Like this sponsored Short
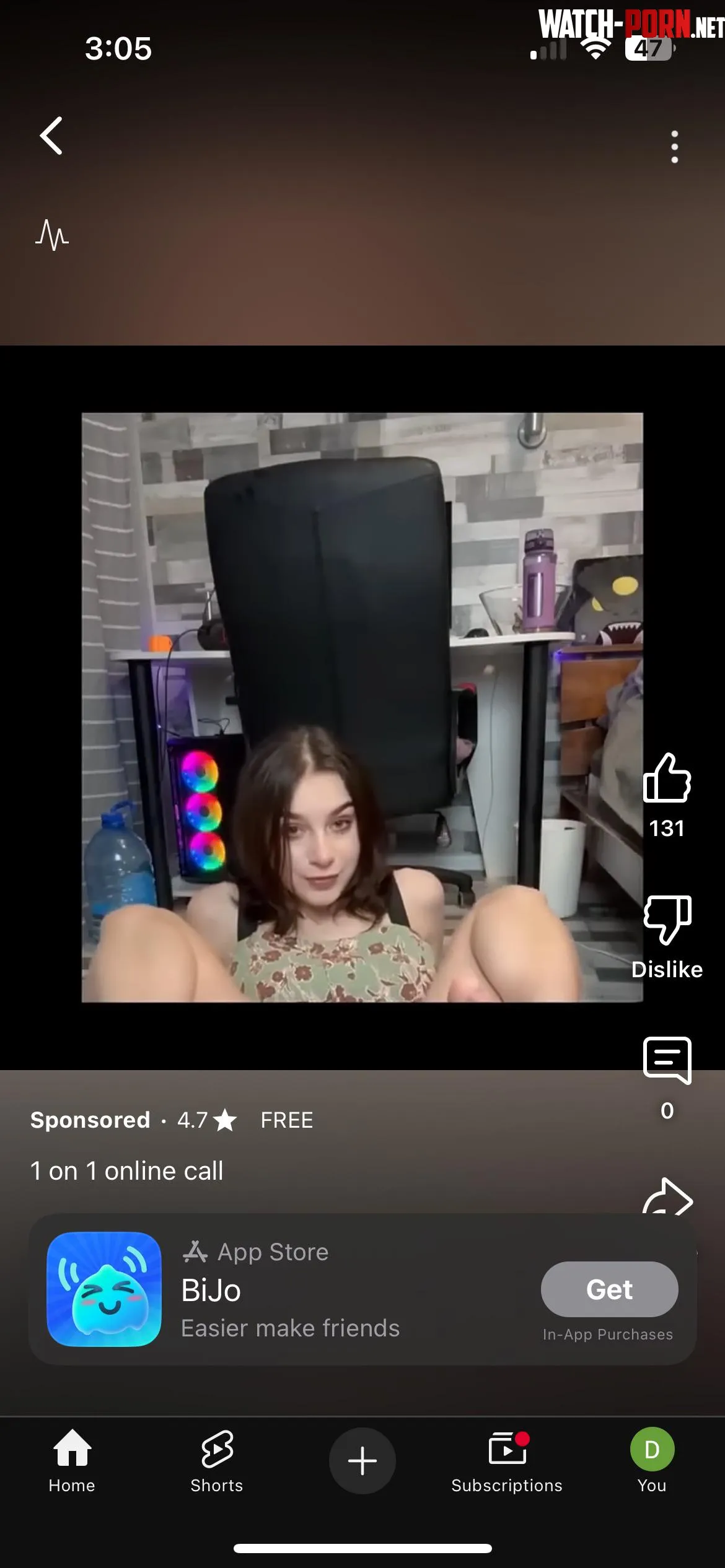 667,778
